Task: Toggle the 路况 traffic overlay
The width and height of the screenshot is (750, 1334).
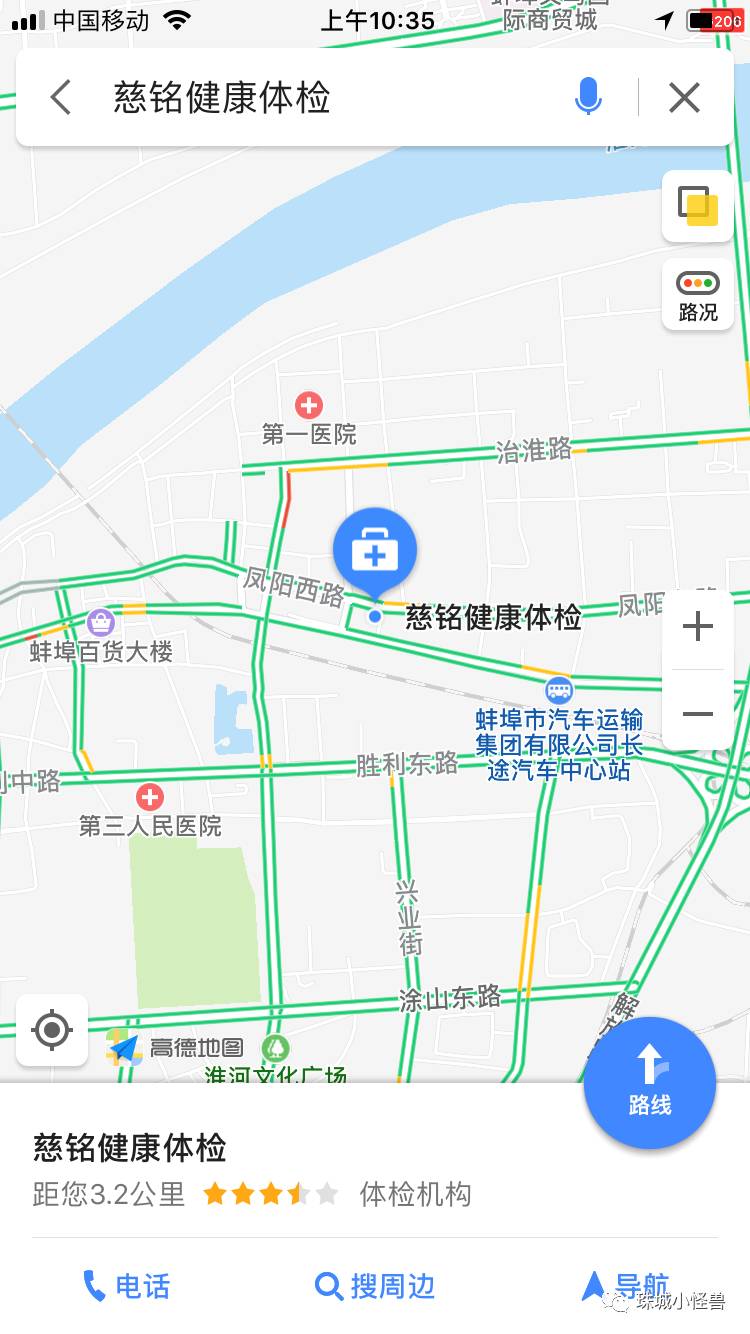Action: [x=698, y=295]
